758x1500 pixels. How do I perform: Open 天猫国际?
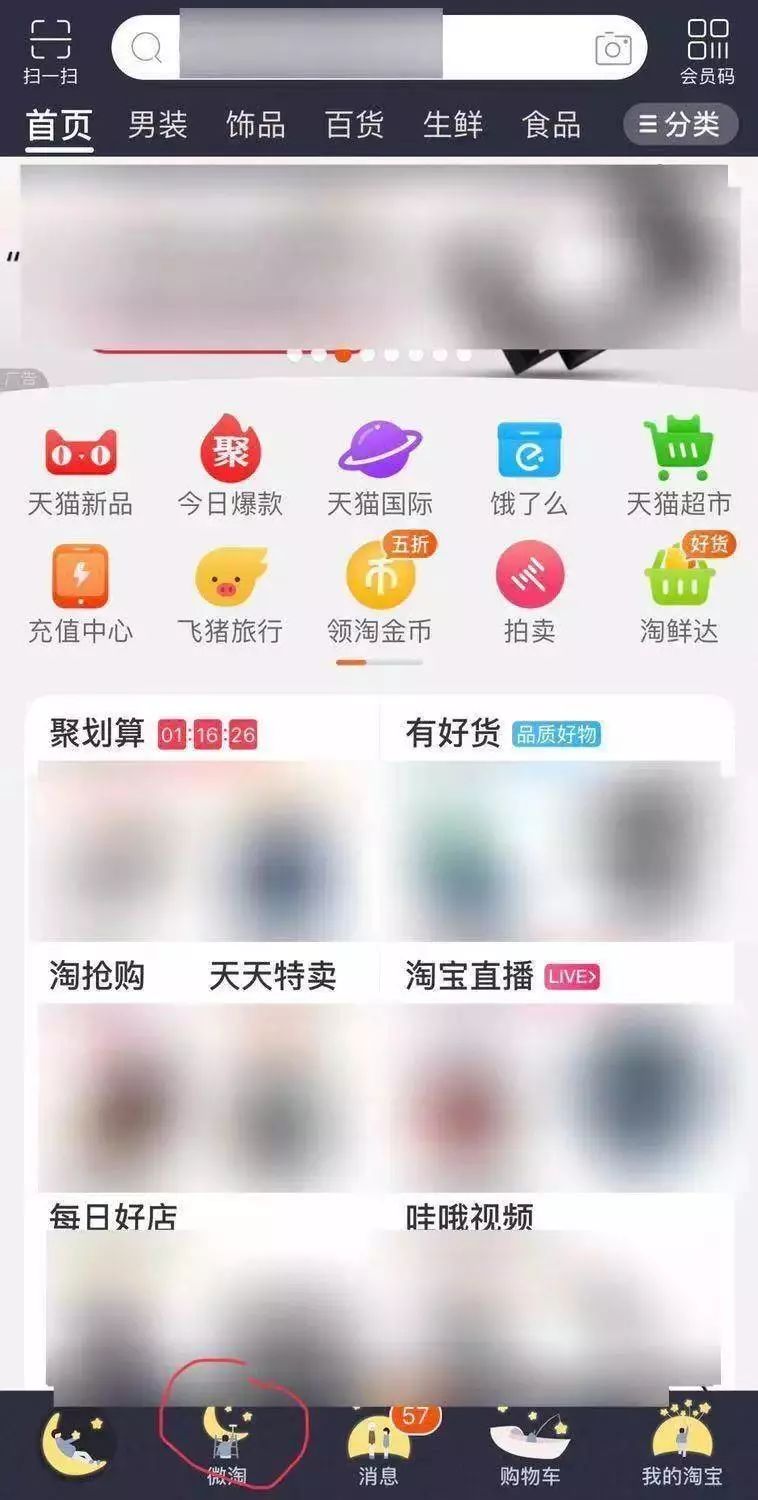click(x=380, y=468)
